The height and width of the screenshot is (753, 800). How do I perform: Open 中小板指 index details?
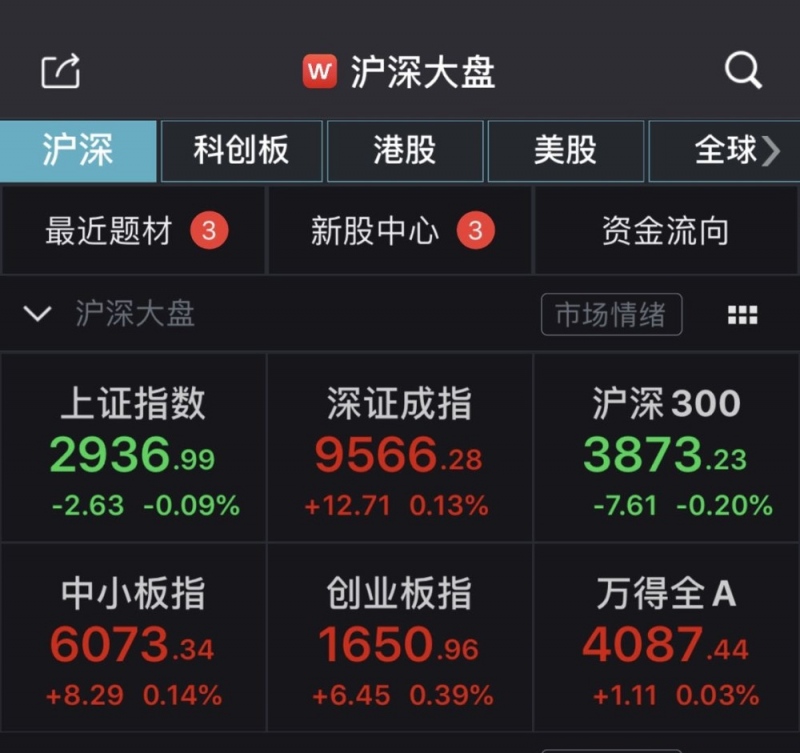pos(133,637)
